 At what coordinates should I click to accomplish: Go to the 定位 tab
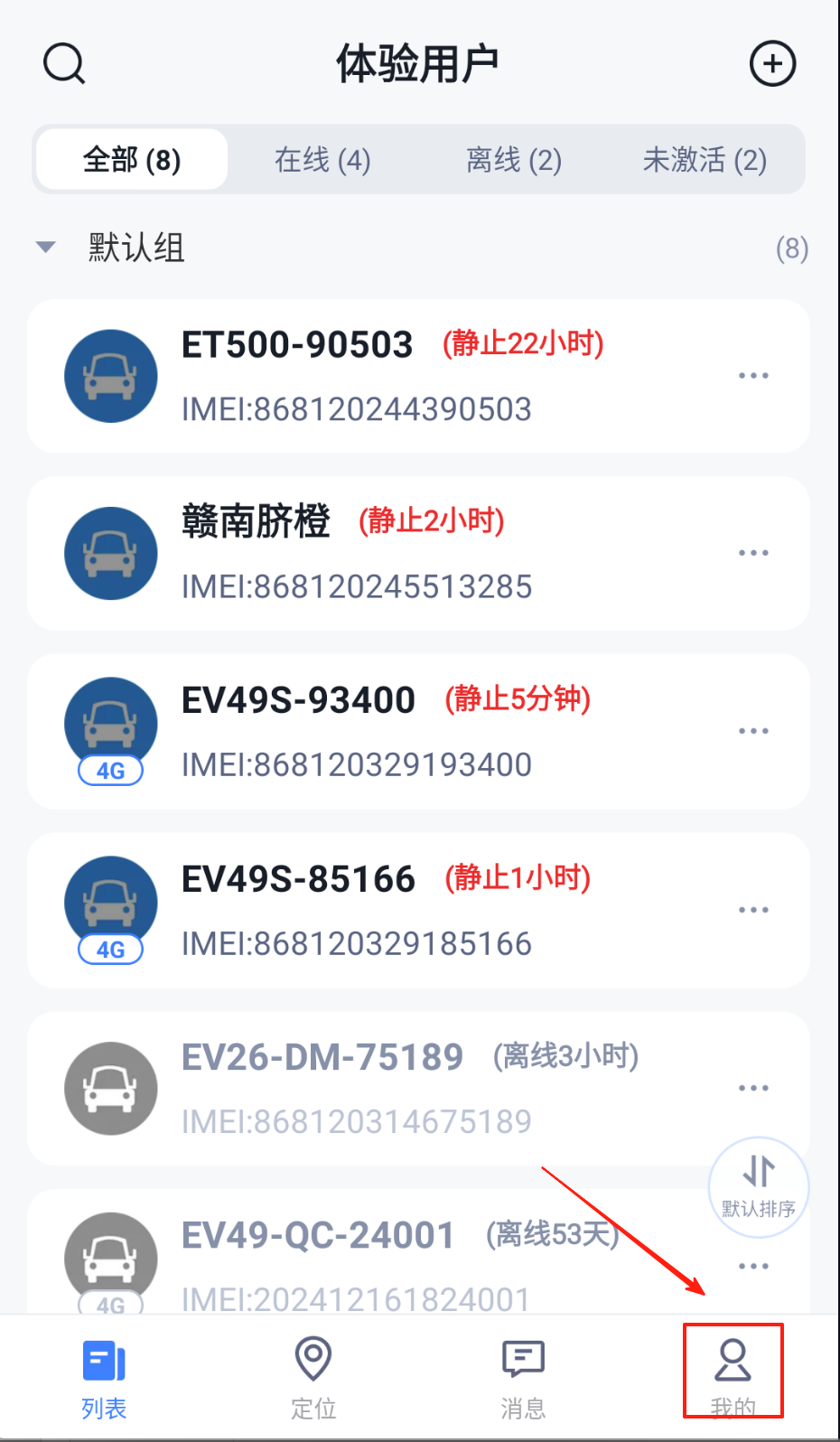pyautogui.click(x=313, y=1372)
